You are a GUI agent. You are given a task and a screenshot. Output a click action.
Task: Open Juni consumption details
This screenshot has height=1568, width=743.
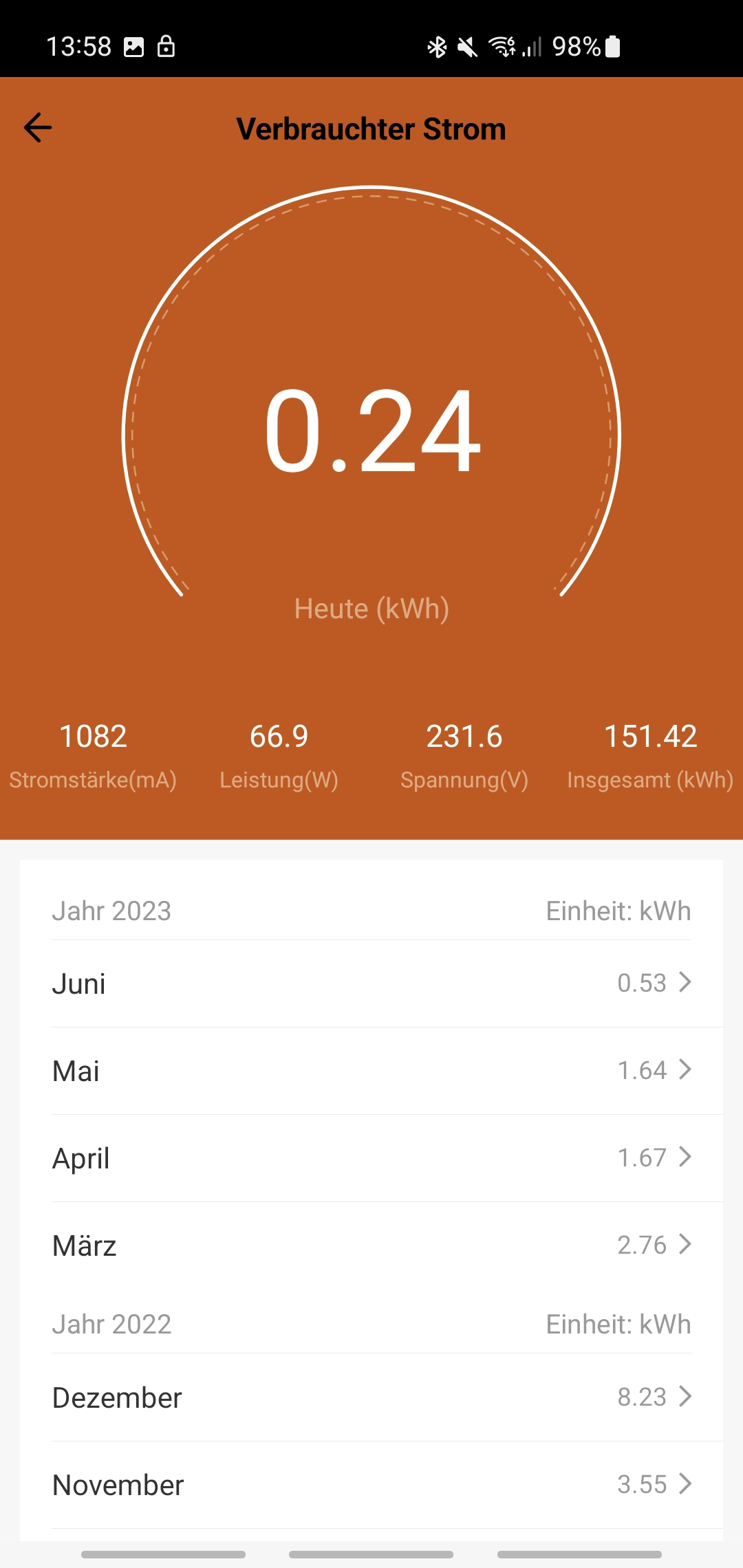[x=371, y=983]
